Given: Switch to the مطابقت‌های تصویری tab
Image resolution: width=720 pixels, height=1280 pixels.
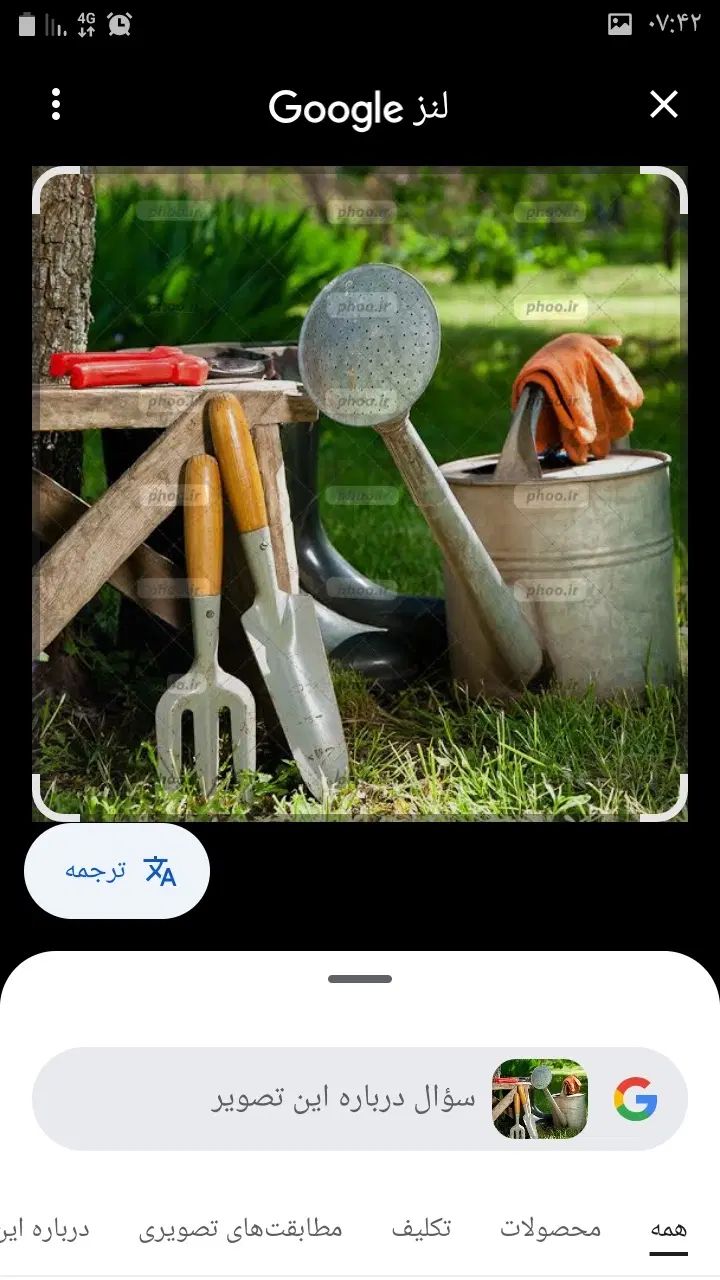Looking at the screenshot, I should click(x=241, y=1229).
